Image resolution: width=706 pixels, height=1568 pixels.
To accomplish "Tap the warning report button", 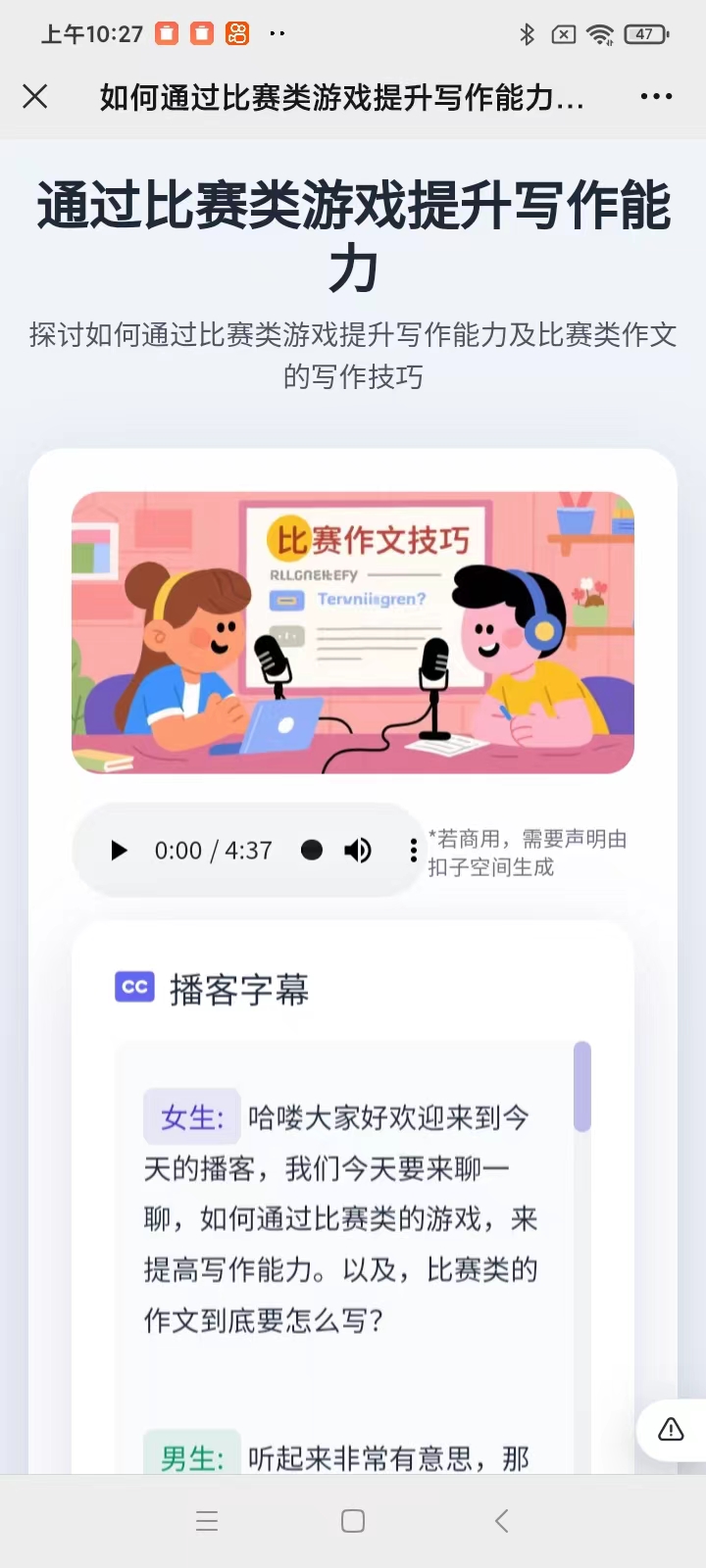I will (x=671, y=1430).
